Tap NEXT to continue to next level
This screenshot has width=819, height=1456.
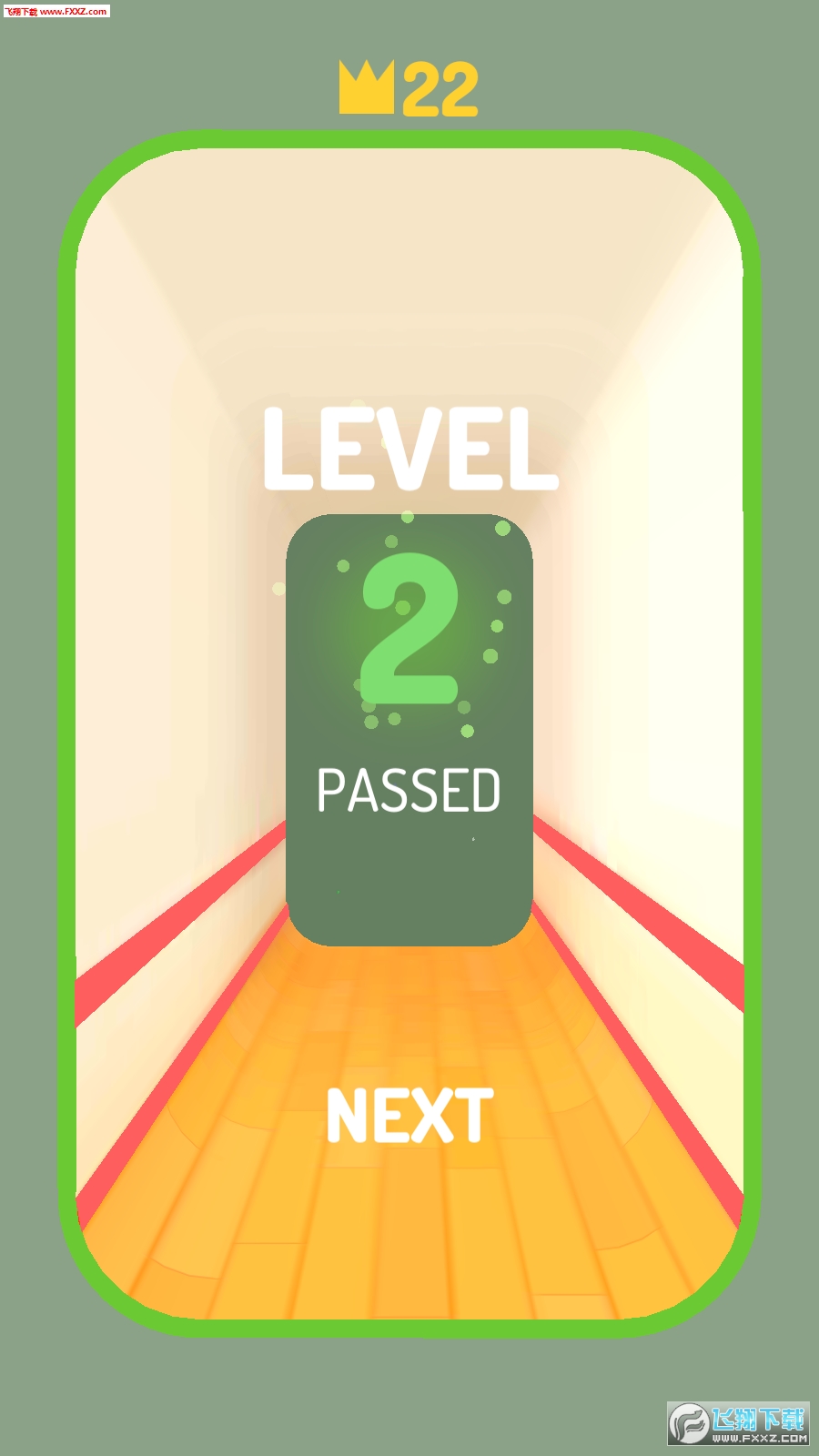409,1116
